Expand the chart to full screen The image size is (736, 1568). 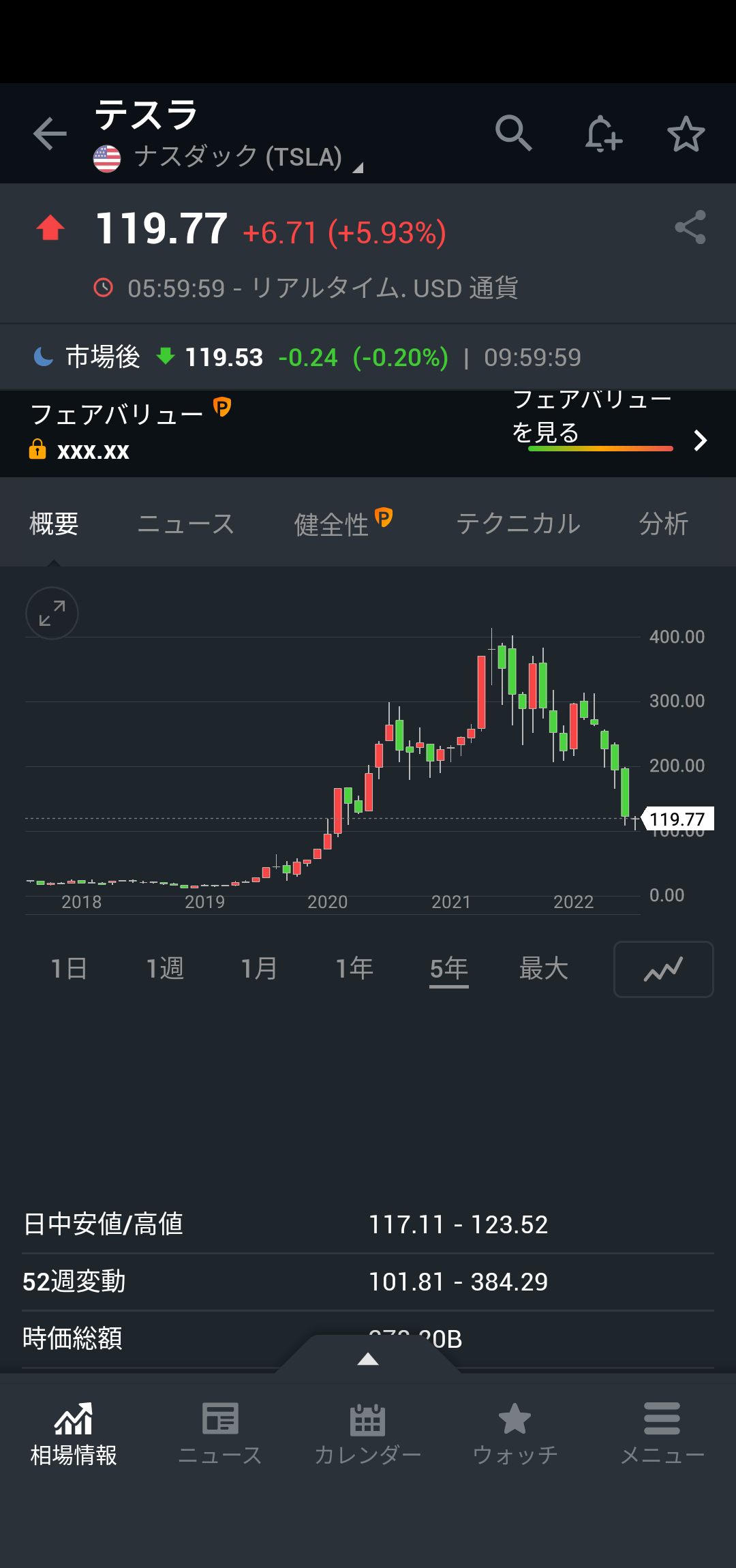[52, 613]
